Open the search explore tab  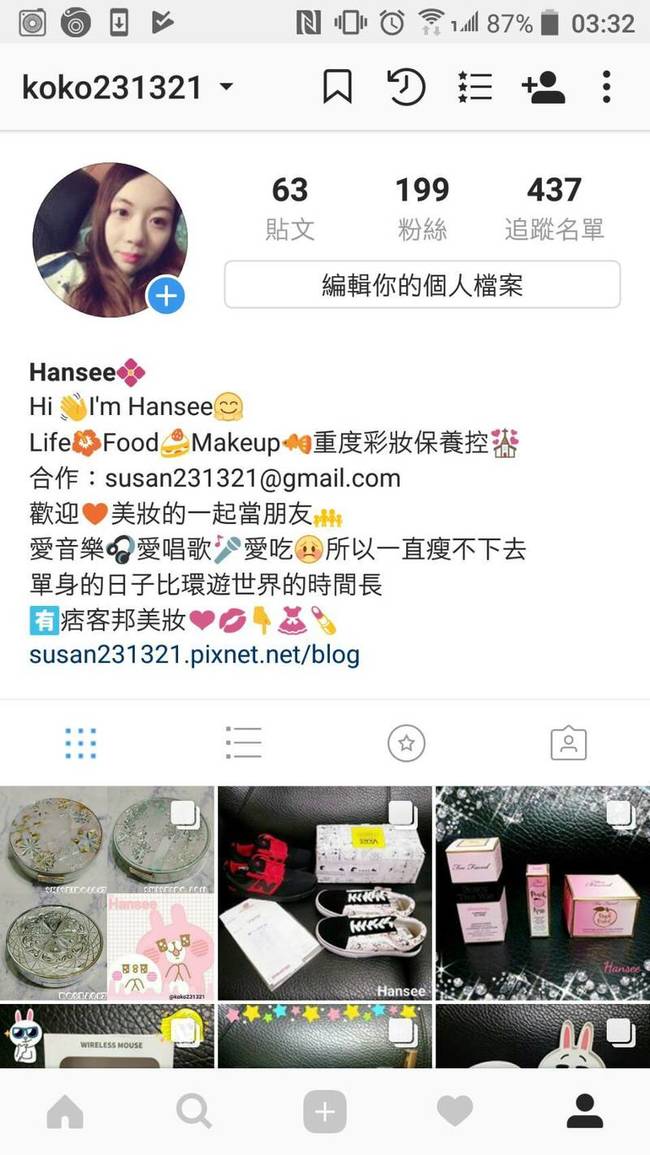point(195,1111)
